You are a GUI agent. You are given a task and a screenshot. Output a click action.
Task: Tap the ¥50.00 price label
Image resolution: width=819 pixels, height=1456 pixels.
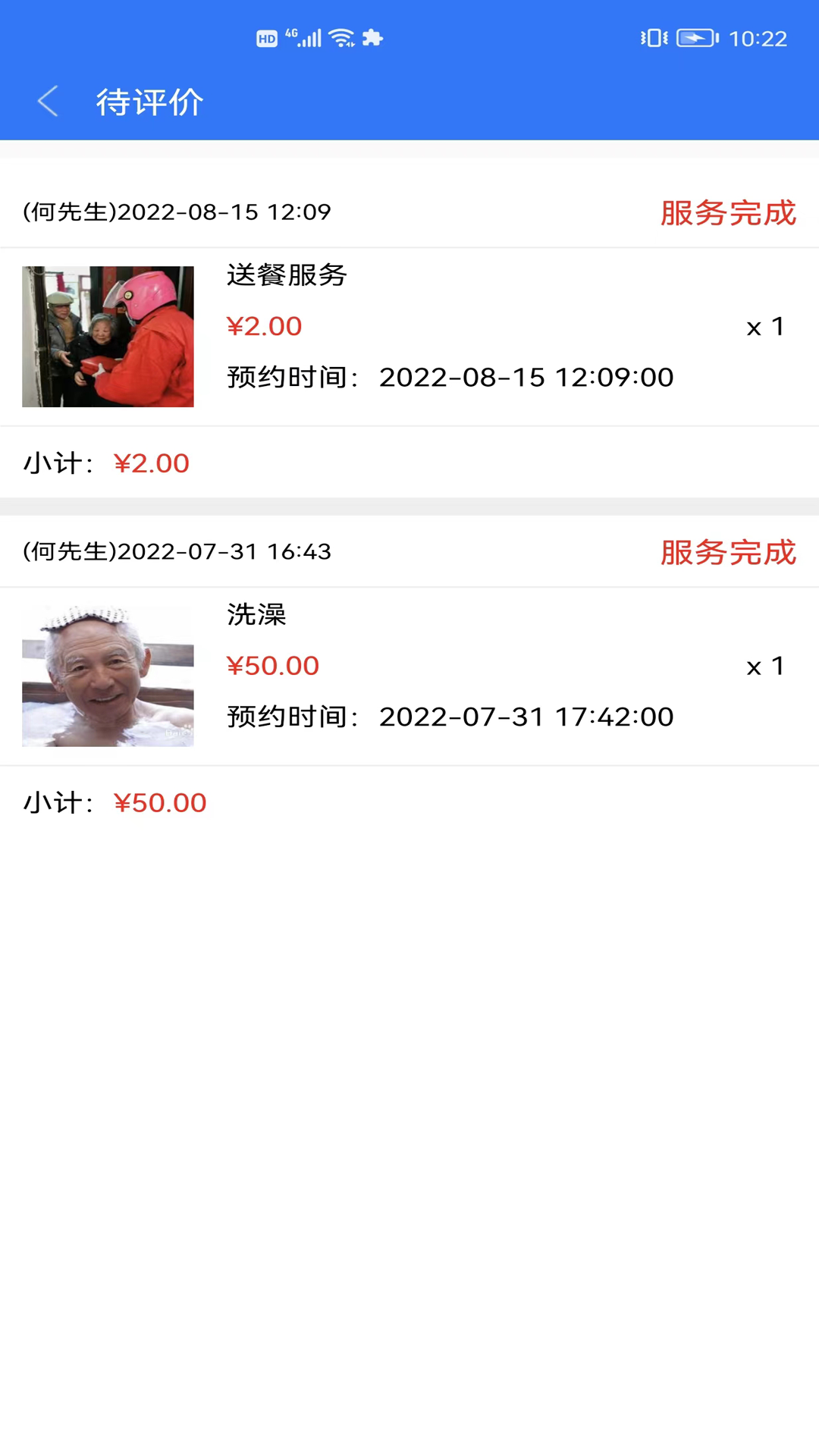[273, 666]
